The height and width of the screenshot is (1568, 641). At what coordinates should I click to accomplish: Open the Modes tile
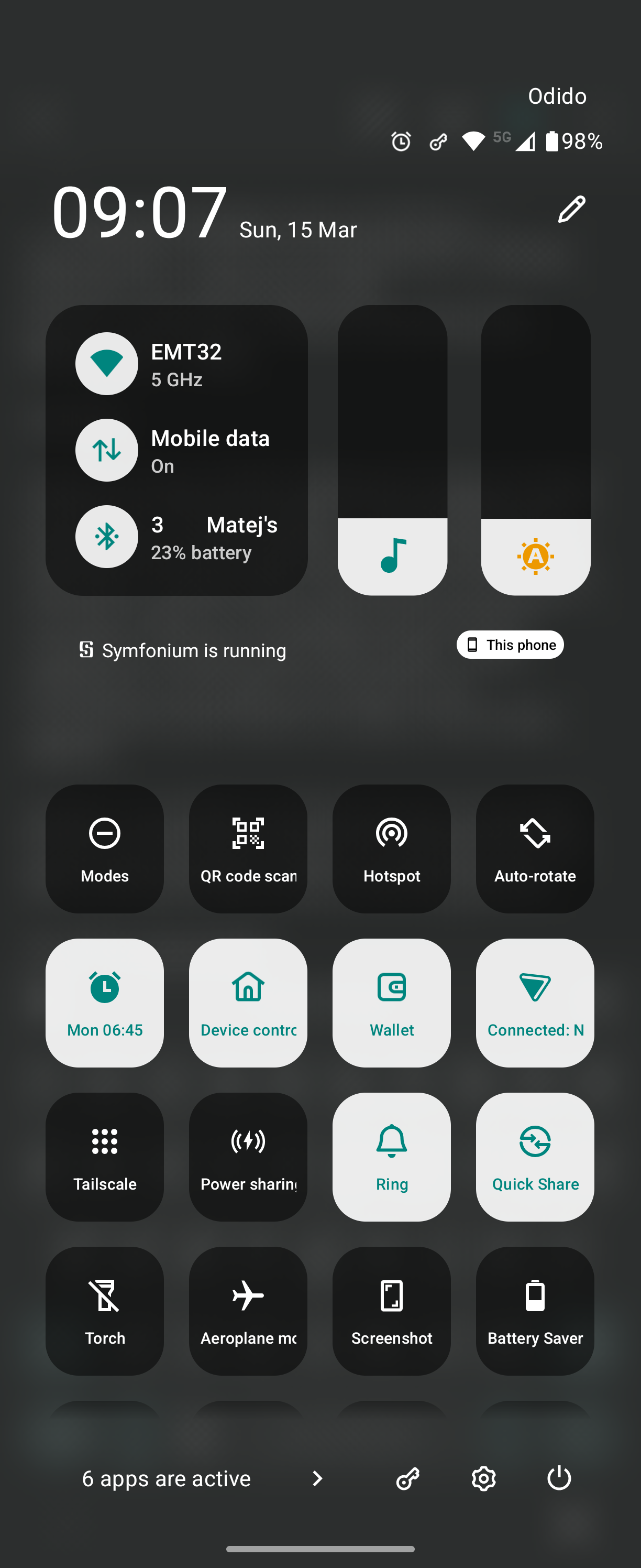click(x=105, y=848)
